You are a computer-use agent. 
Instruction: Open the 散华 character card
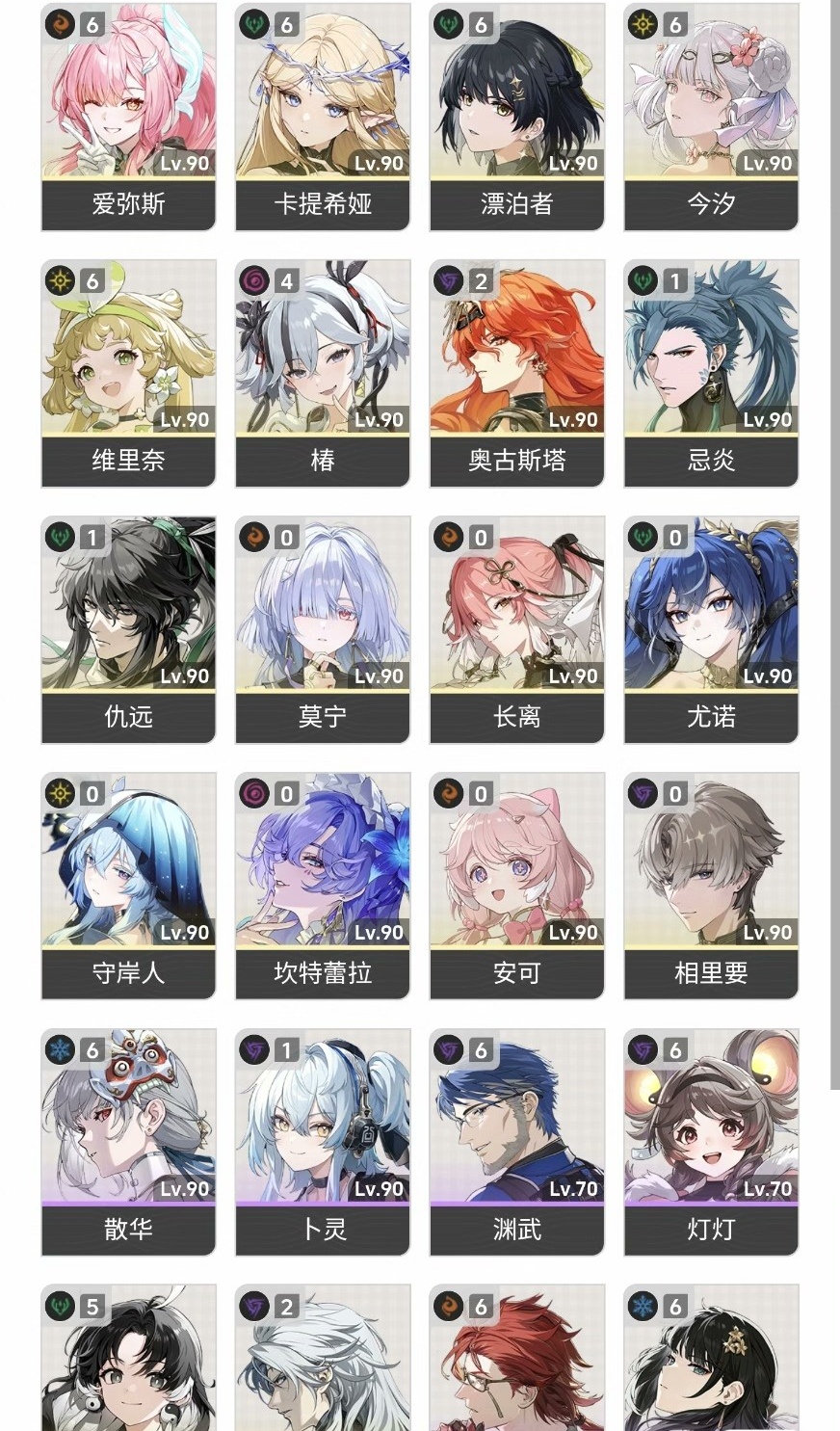click(x=128, y=1141)
